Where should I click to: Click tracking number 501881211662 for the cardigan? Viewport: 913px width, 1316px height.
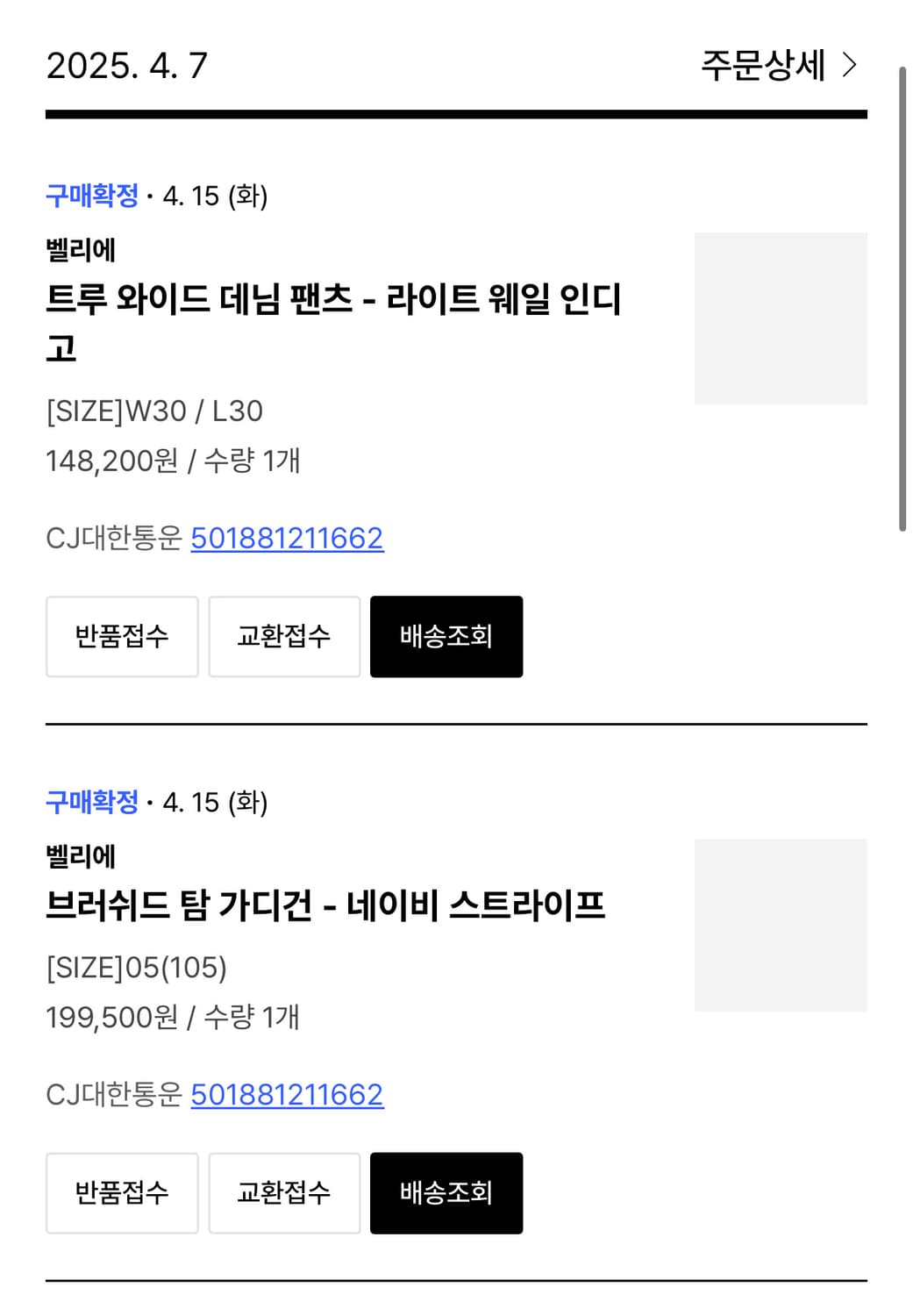(x=287, y=1094)
